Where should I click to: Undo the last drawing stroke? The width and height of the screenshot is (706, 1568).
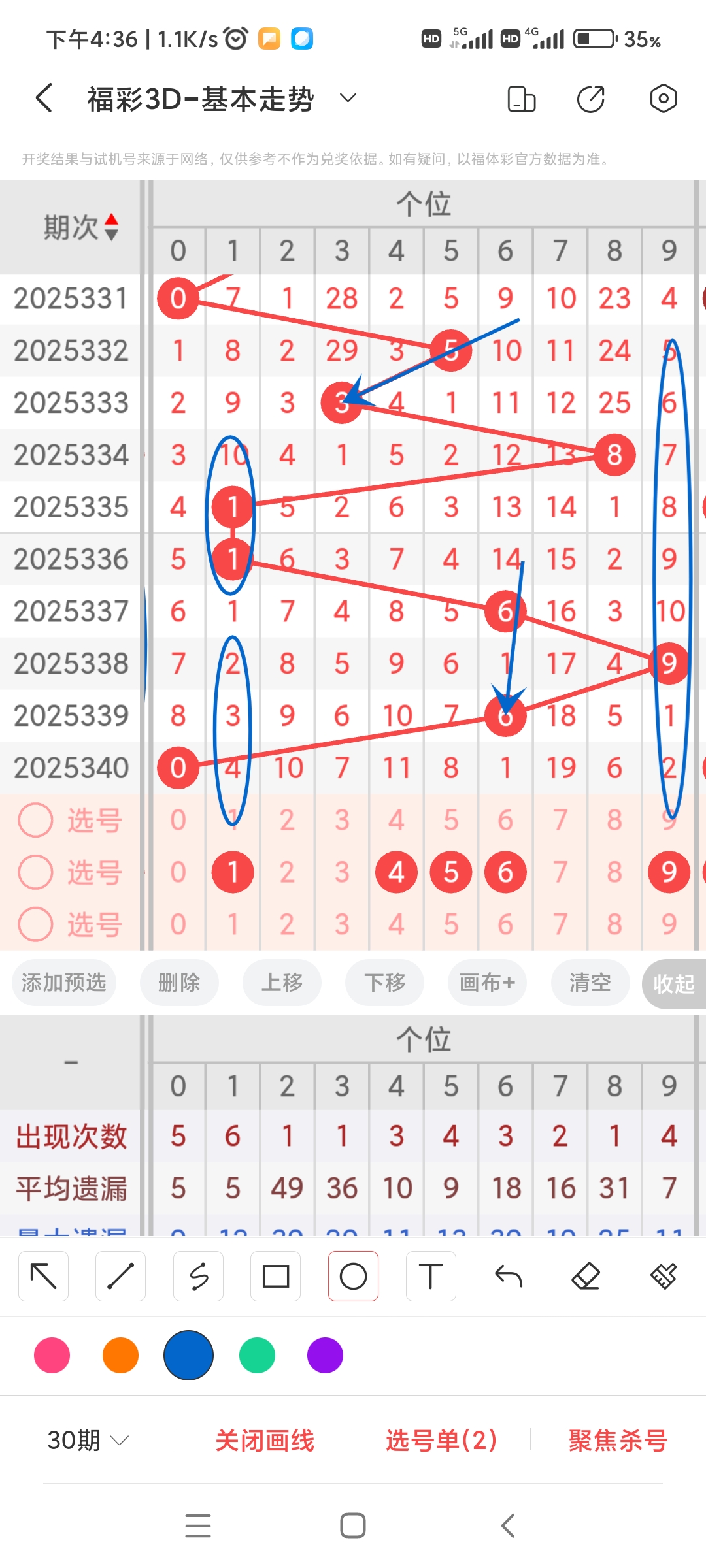[x=509, y=1275]
